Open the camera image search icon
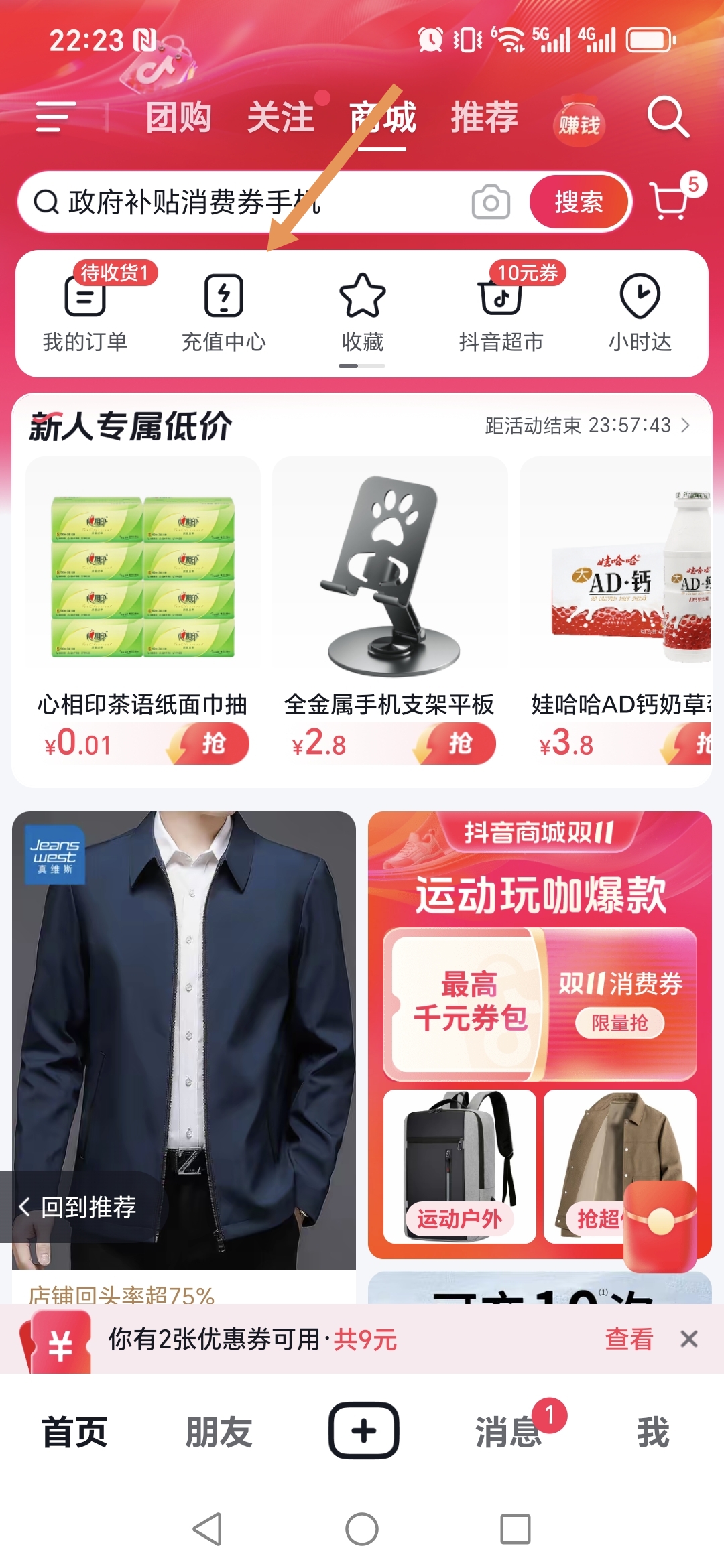This screenshot has height=1568, width=724. tap(491, 202)
